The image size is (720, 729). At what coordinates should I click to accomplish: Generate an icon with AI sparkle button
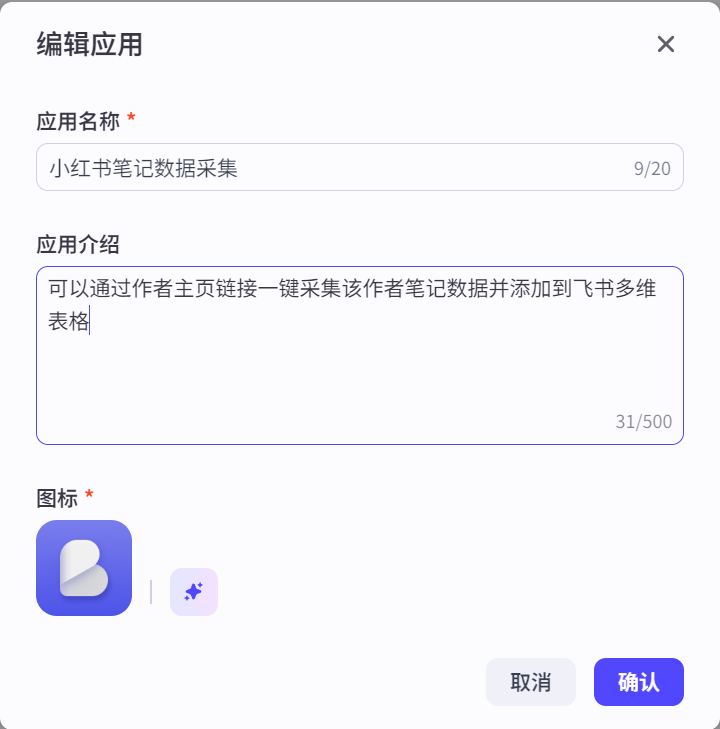click(x=194, y=592)
